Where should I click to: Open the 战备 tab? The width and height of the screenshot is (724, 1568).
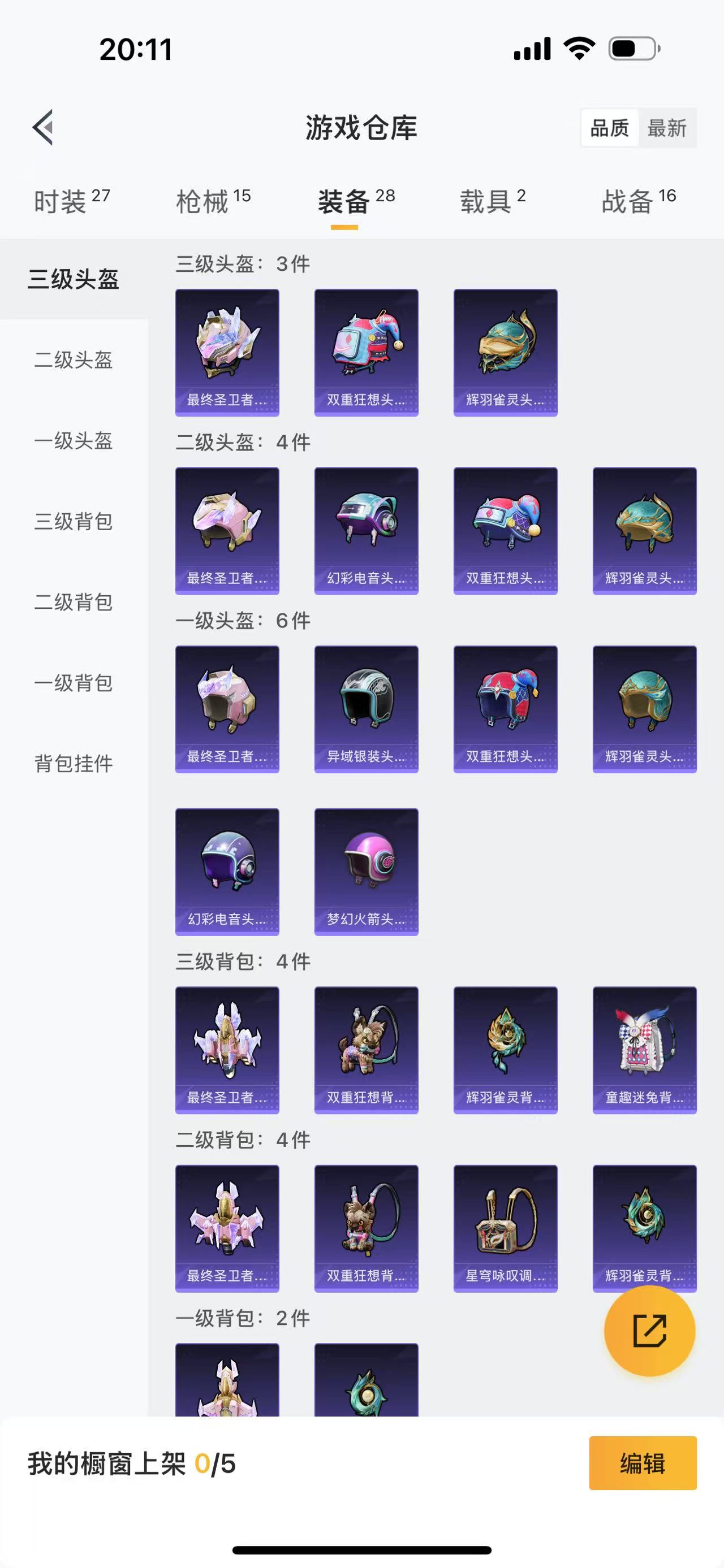[639, 201]
